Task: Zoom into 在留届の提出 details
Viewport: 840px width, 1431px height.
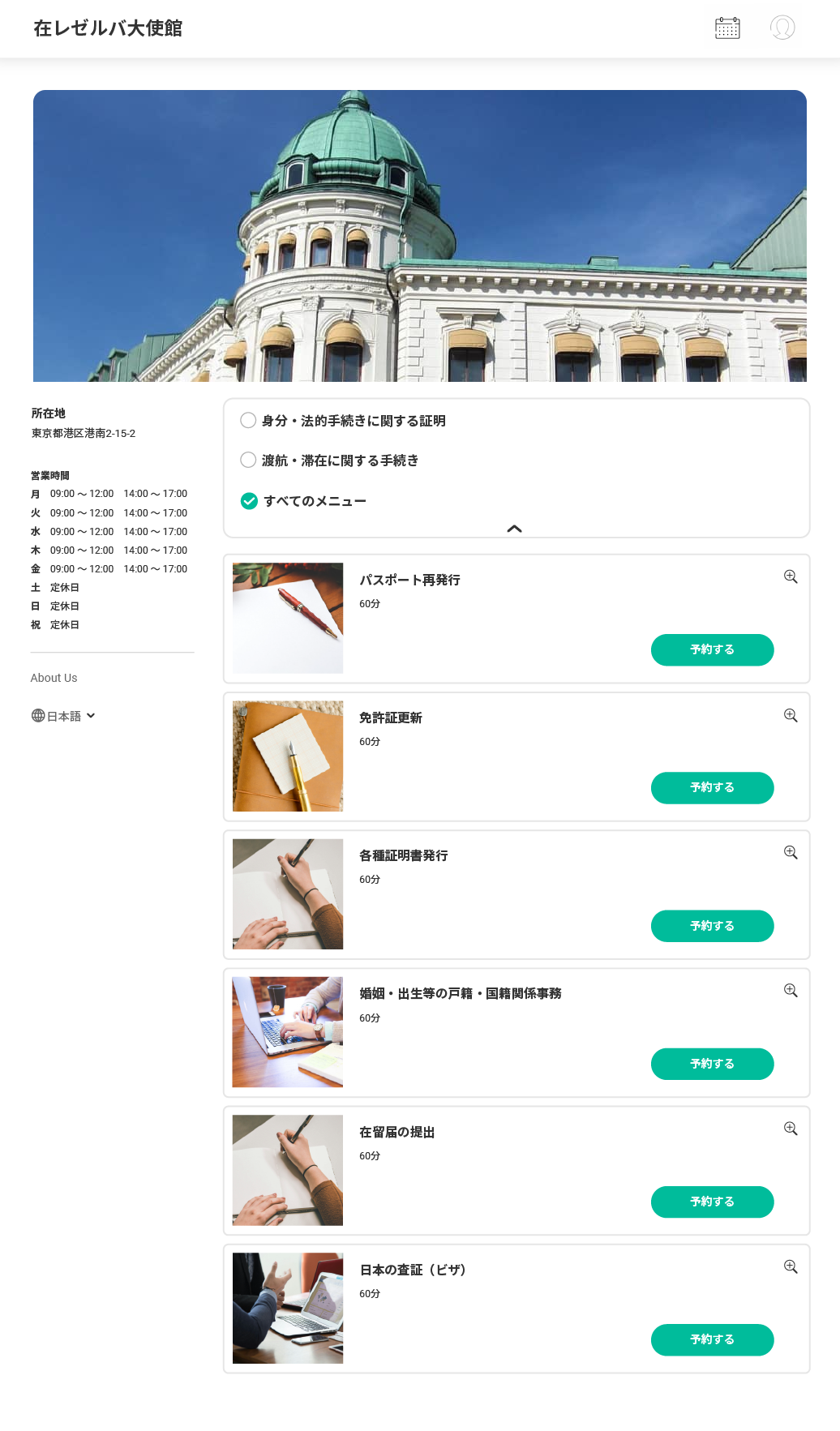Action: tap(791, 1129)
